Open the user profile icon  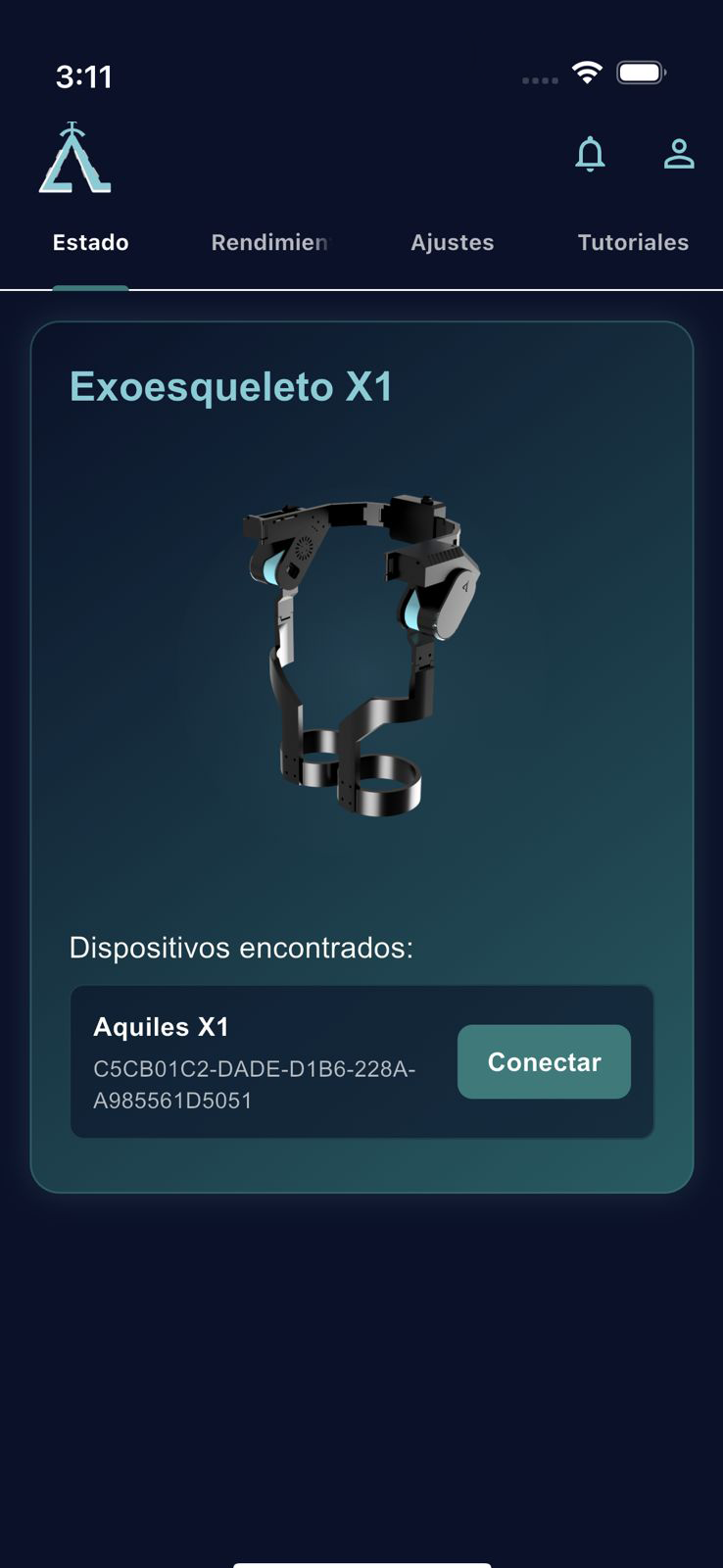680,155
